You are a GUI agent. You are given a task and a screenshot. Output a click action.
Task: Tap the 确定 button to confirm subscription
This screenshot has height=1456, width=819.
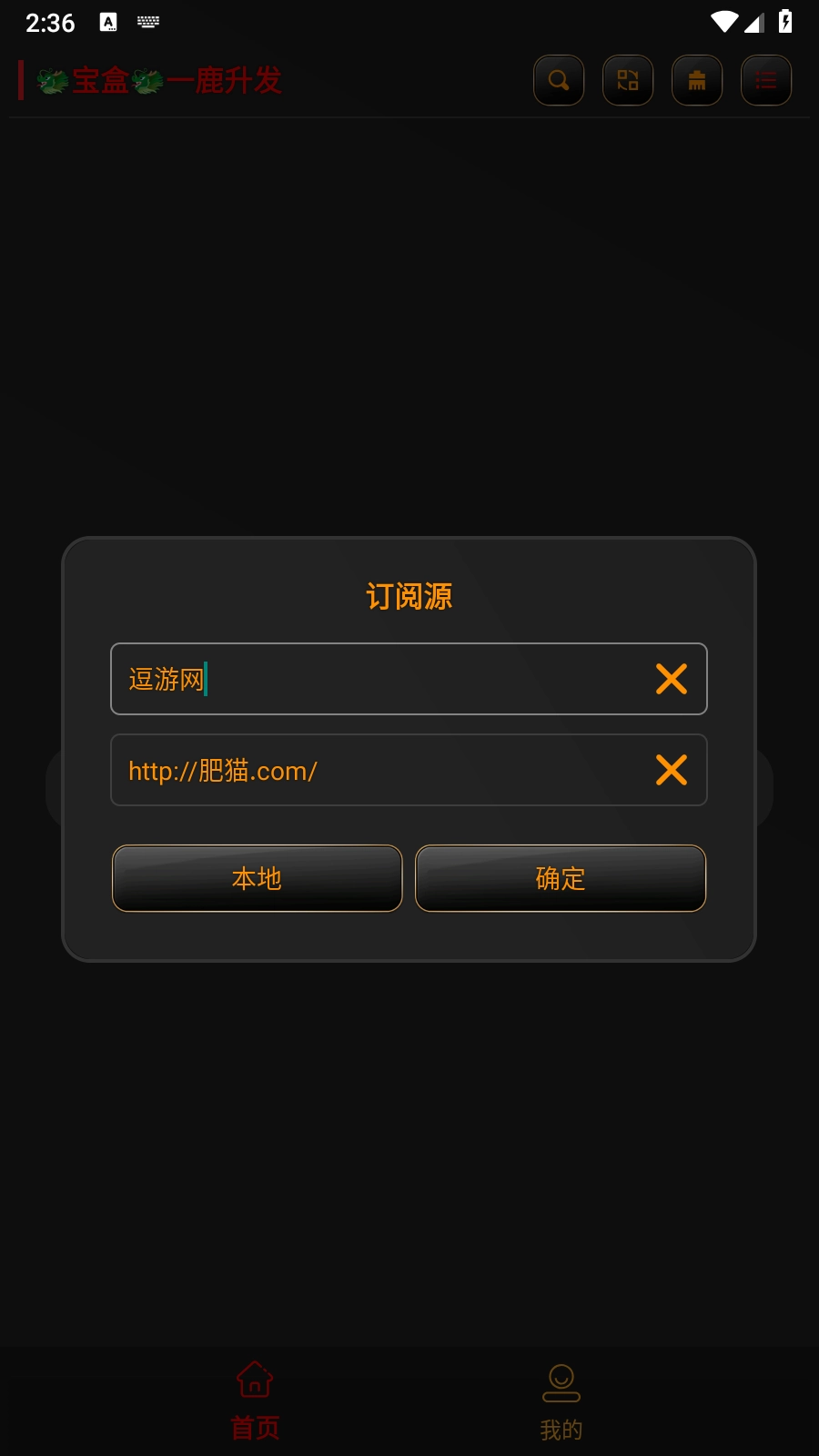(x=561, y=878)
